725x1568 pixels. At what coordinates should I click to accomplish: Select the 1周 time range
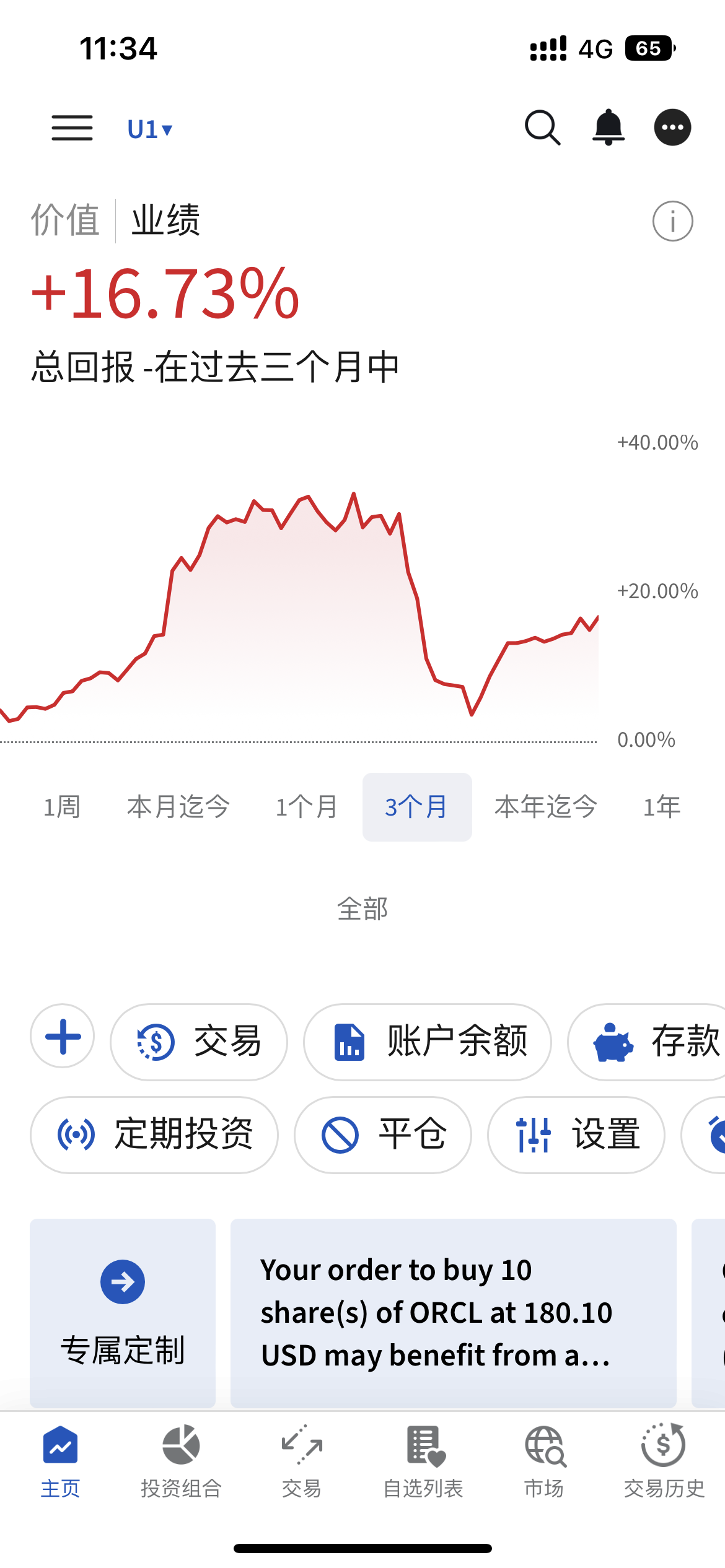click(61, 807)
